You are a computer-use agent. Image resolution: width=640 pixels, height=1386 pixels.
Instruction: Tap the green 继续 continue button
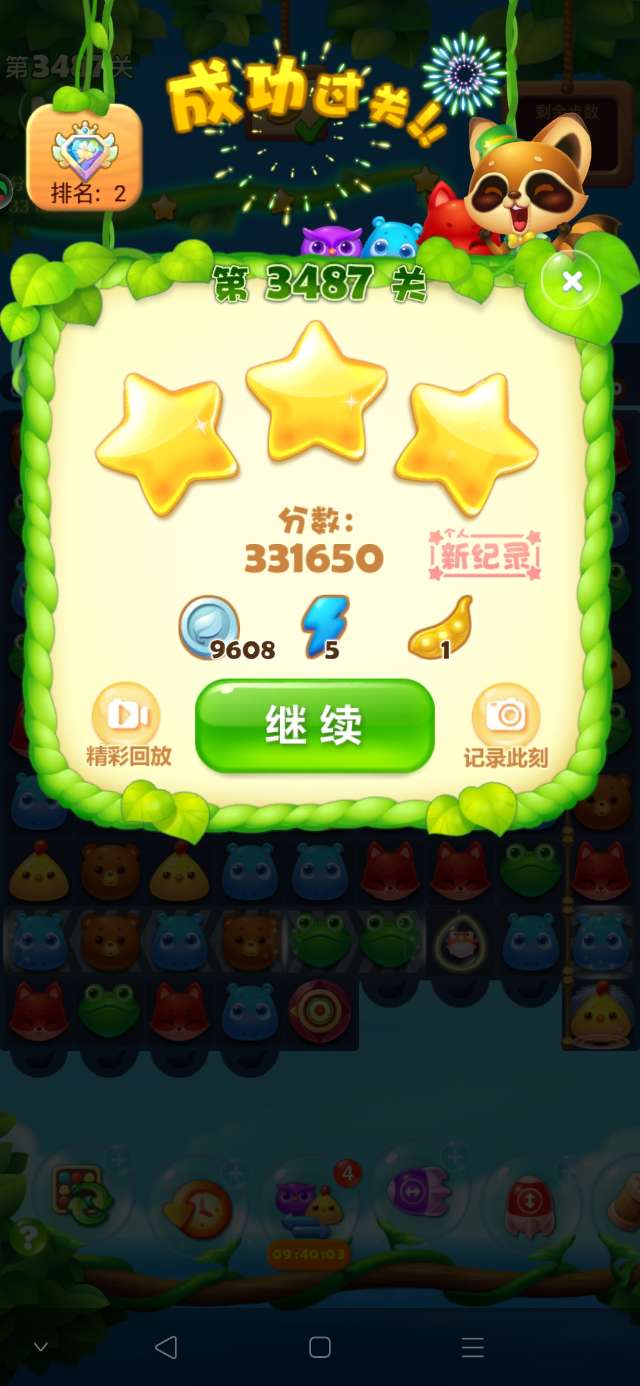[314, 725]
